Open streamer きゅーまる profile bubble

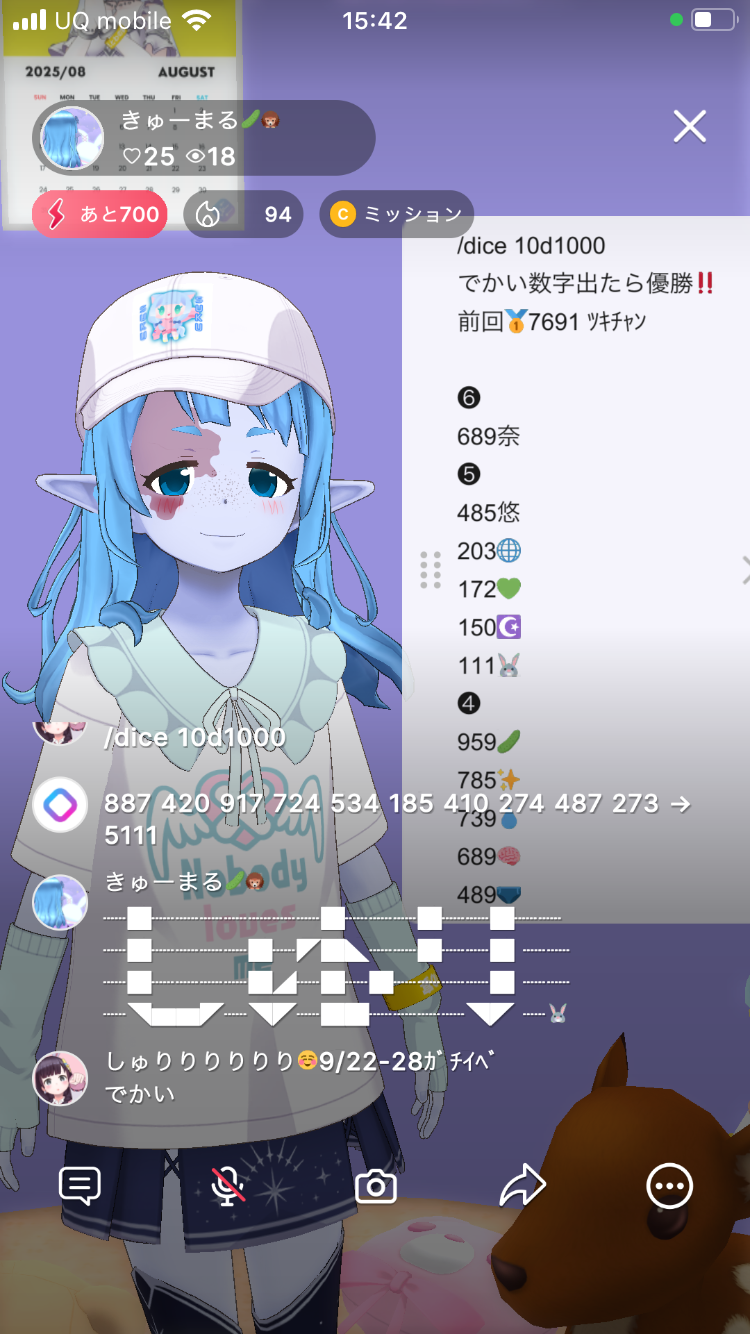(x=204, y=138)
